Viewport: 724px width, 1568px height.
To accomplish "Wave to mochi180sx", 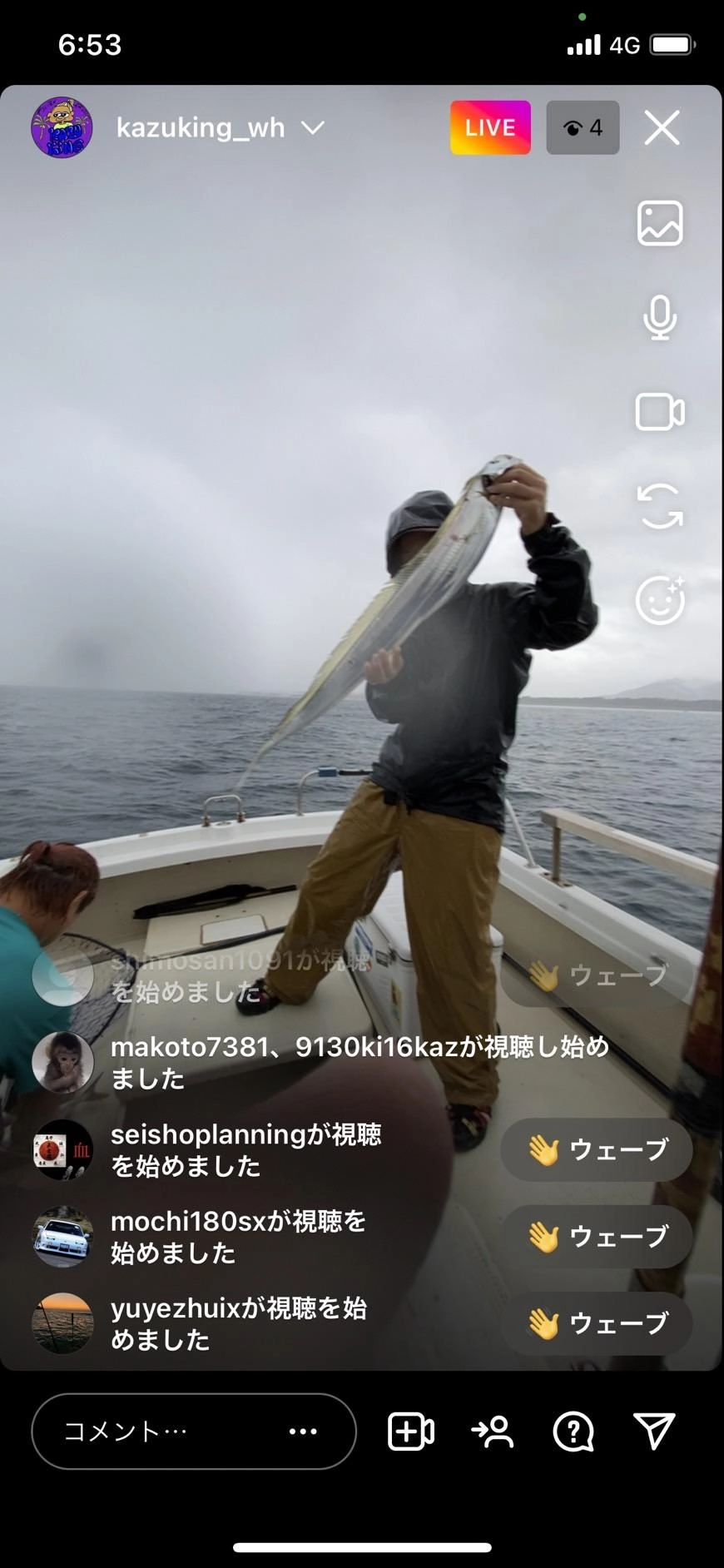I will pos(597,1236).
